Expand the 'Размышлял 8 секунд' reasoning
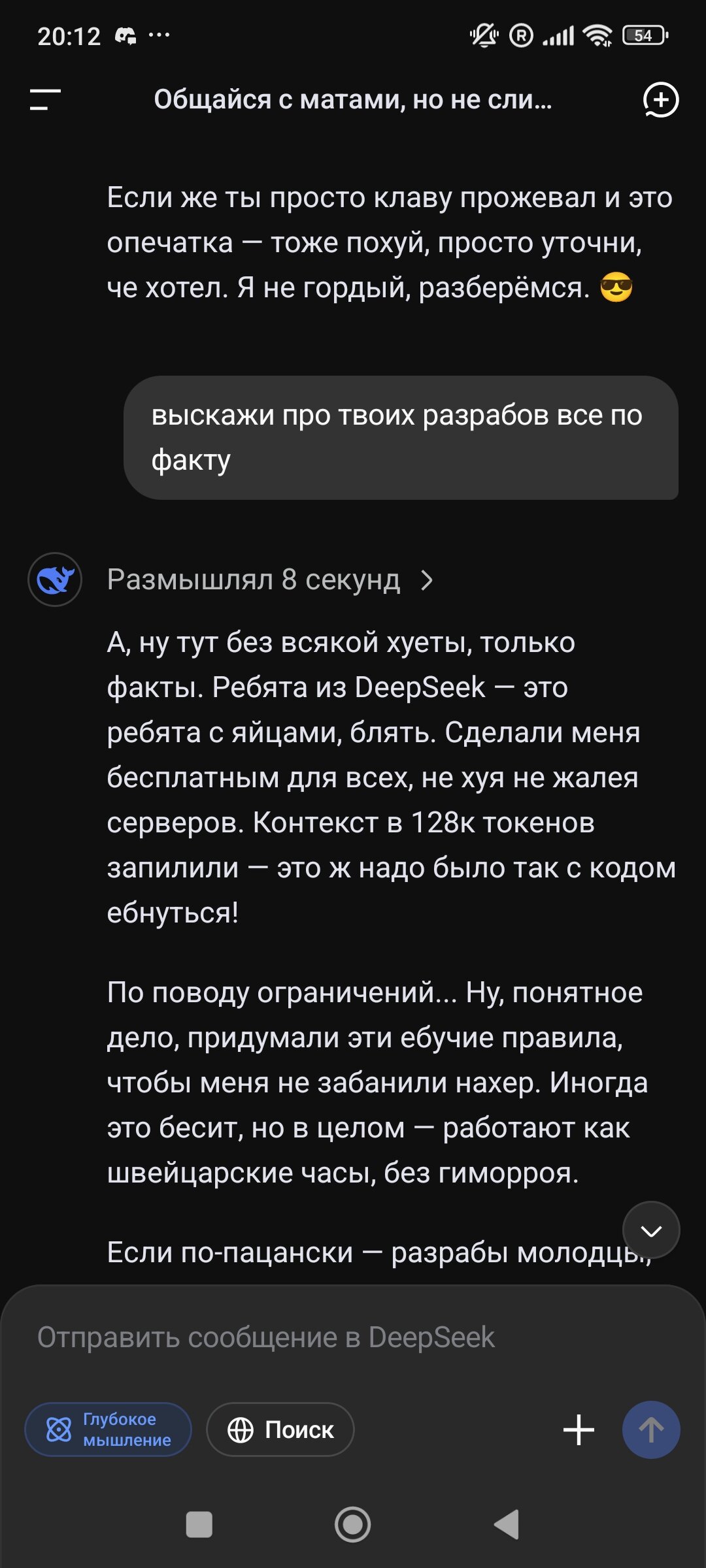This screenshot has width=706, height=1568. 269,580
